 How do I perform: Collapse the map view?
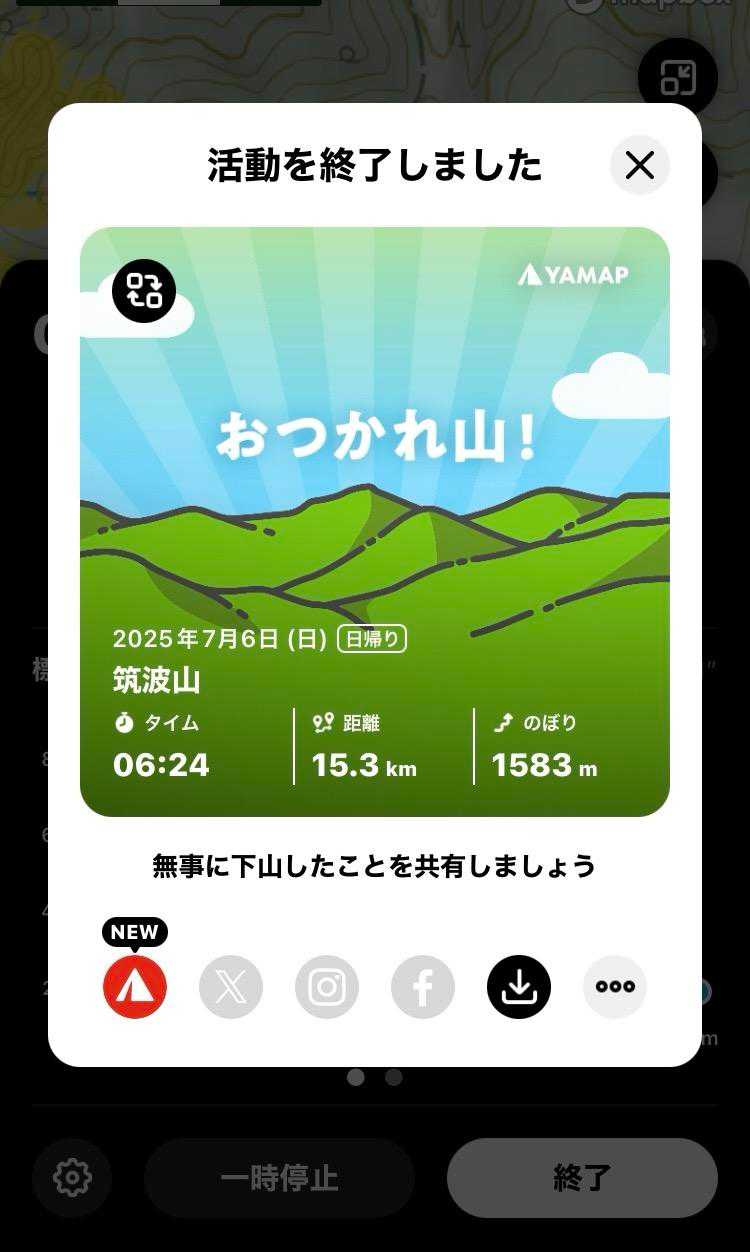678,77
